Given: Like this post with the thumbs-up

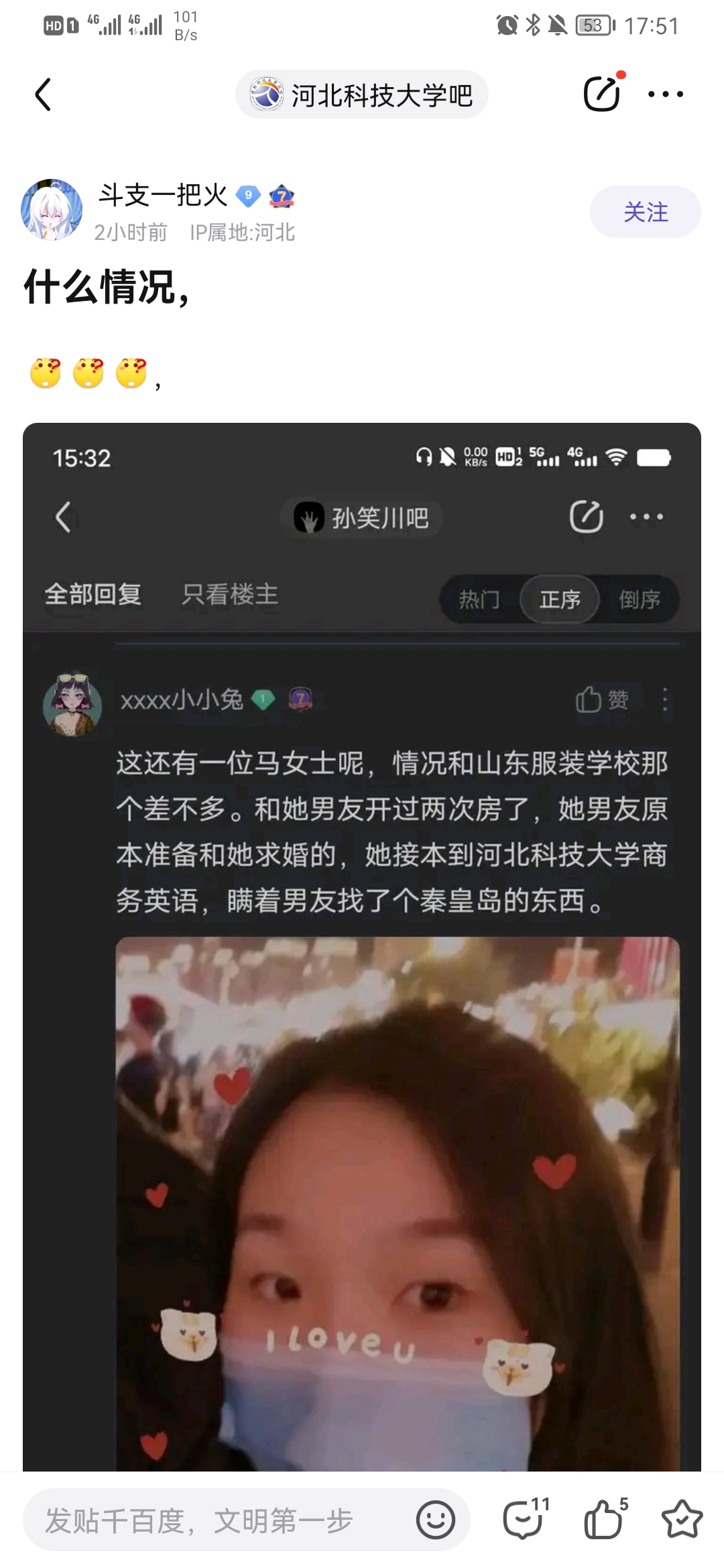Looking at the screenshot, I should point(605,1518).
